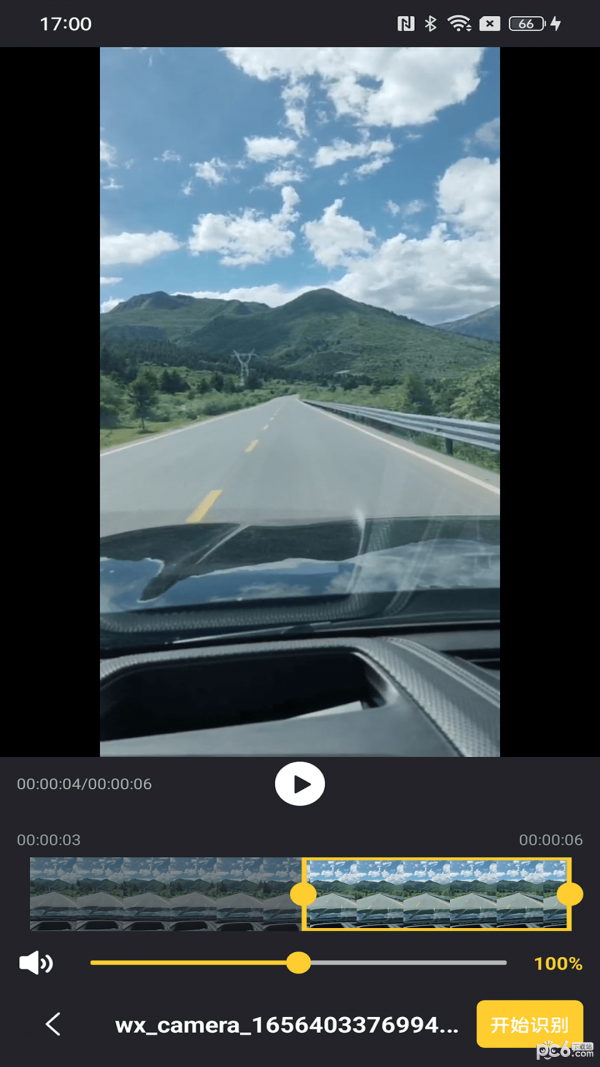Screen dimensions: 600x1067
Task: Go back with the arrow icon
Action: point(53,1024)
